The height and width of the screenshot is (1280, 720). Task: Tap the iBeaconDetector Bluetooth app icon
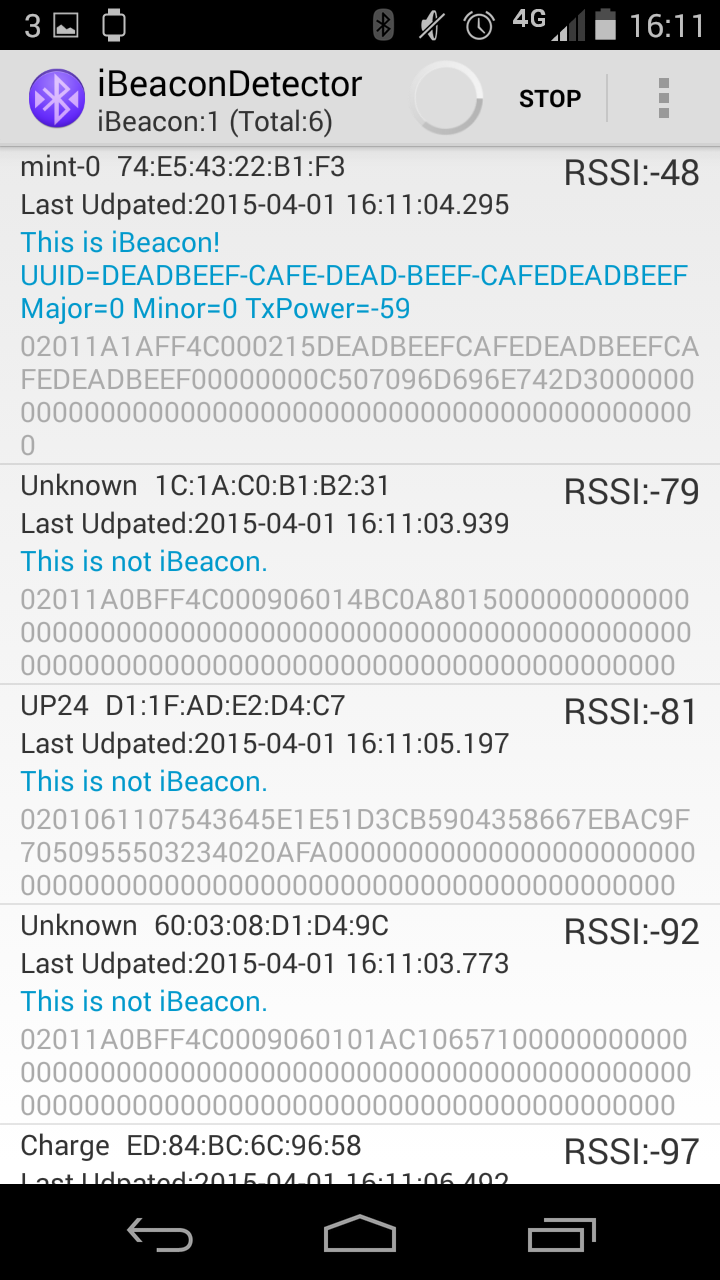click(x=56, y=98)
